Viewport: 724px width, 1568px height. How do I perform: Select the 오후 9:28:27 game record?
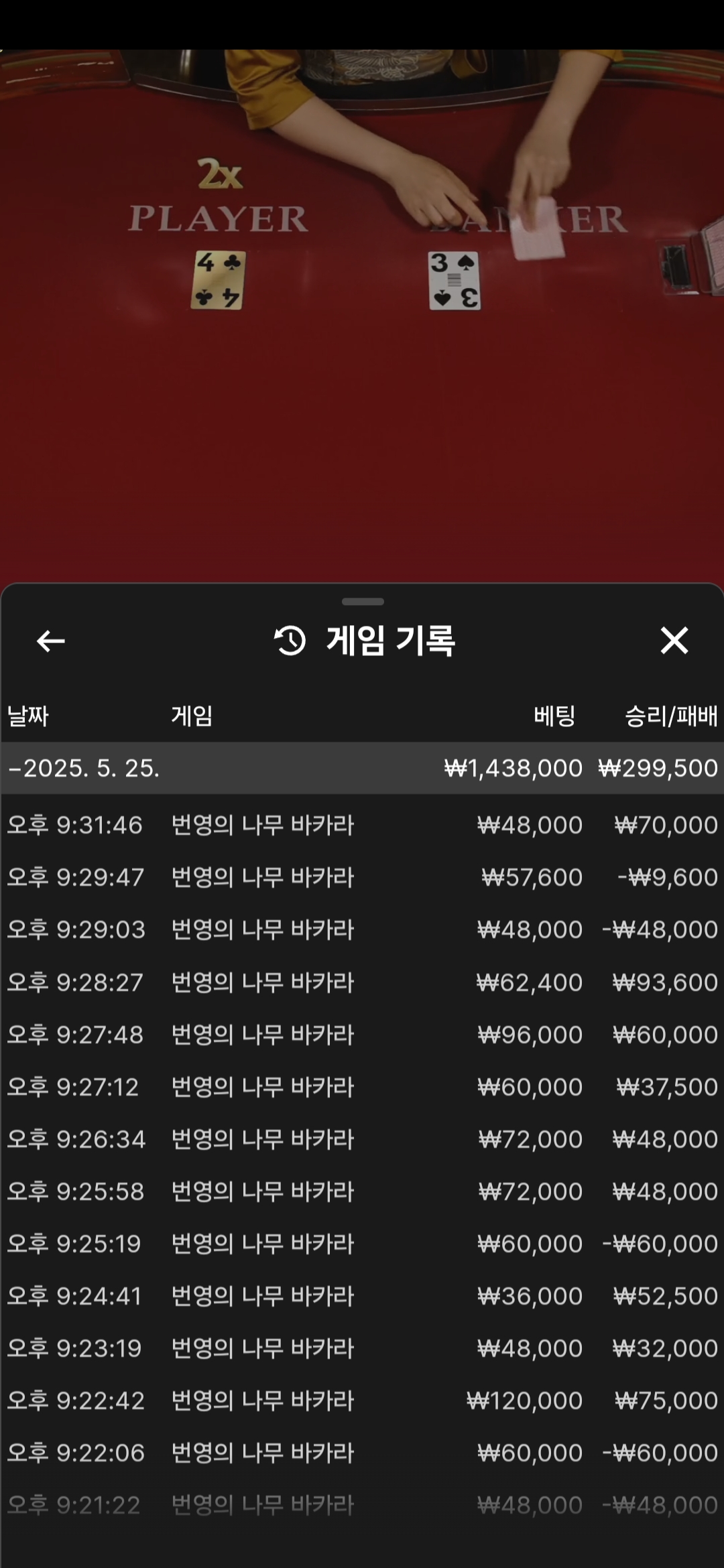coord(362,982)
